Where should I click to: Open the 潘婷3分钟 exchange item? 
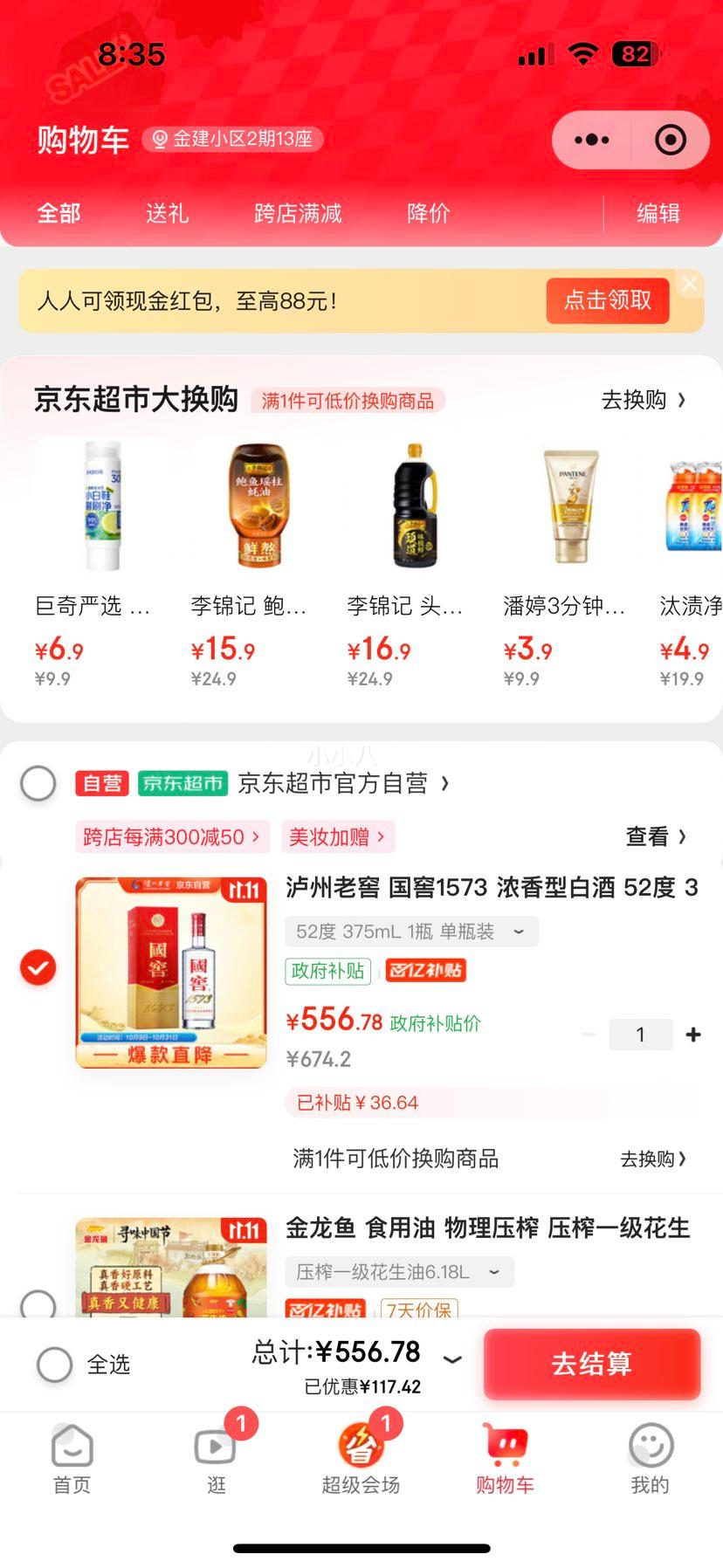point(564,559)
